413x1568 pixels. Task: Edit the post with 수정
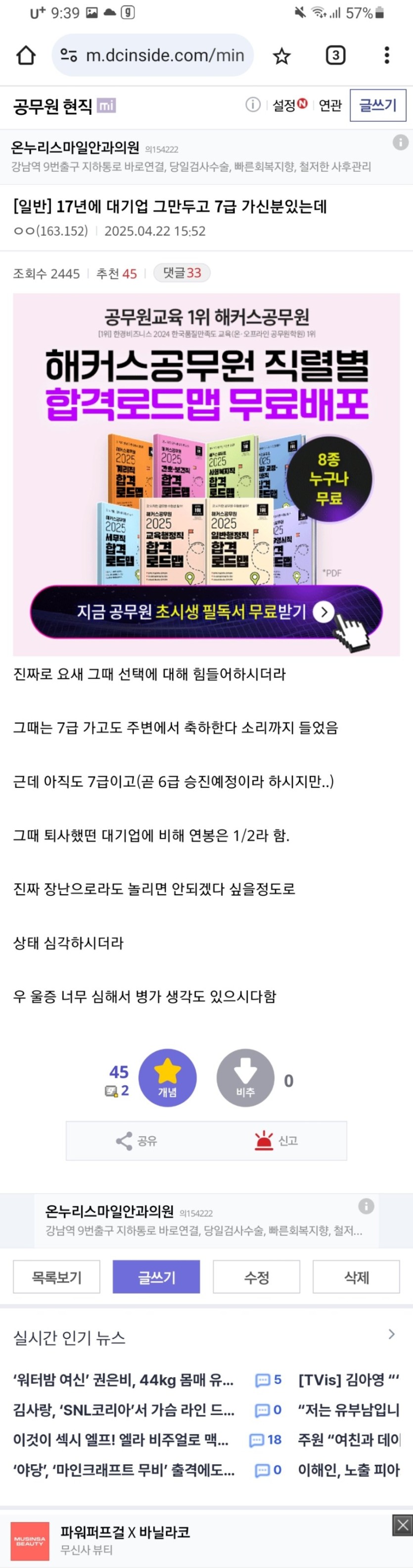(256, 1277)
